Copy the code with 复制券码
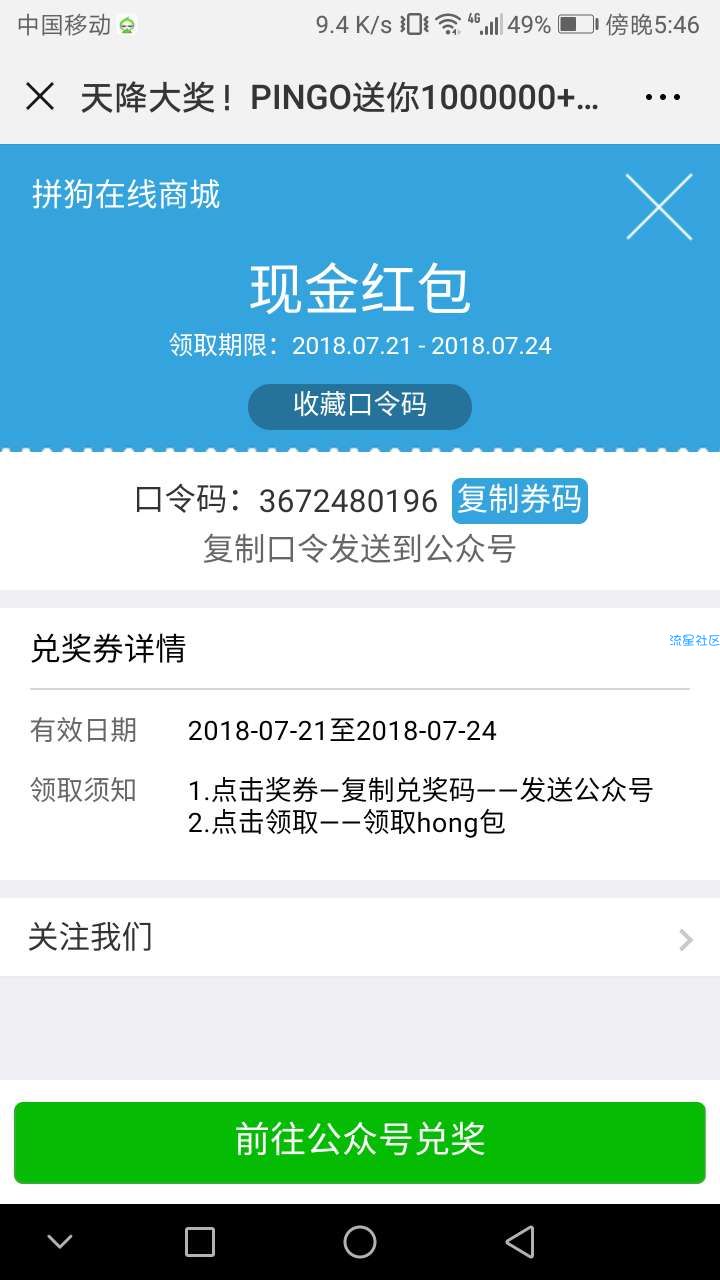 519,500
